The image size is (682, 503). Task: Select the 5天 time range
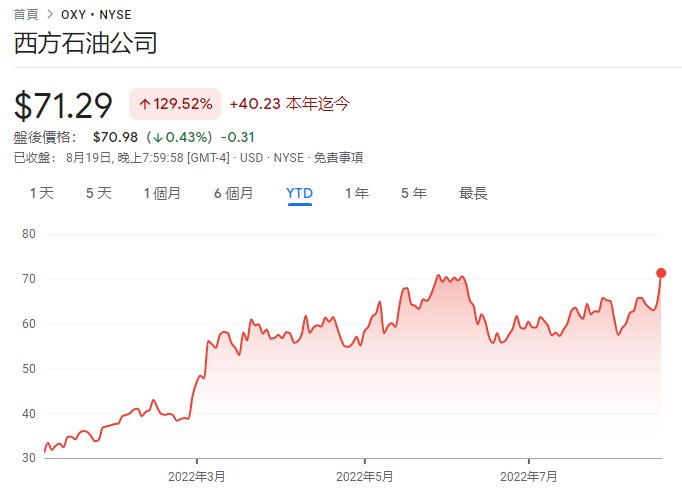[99, 193]
